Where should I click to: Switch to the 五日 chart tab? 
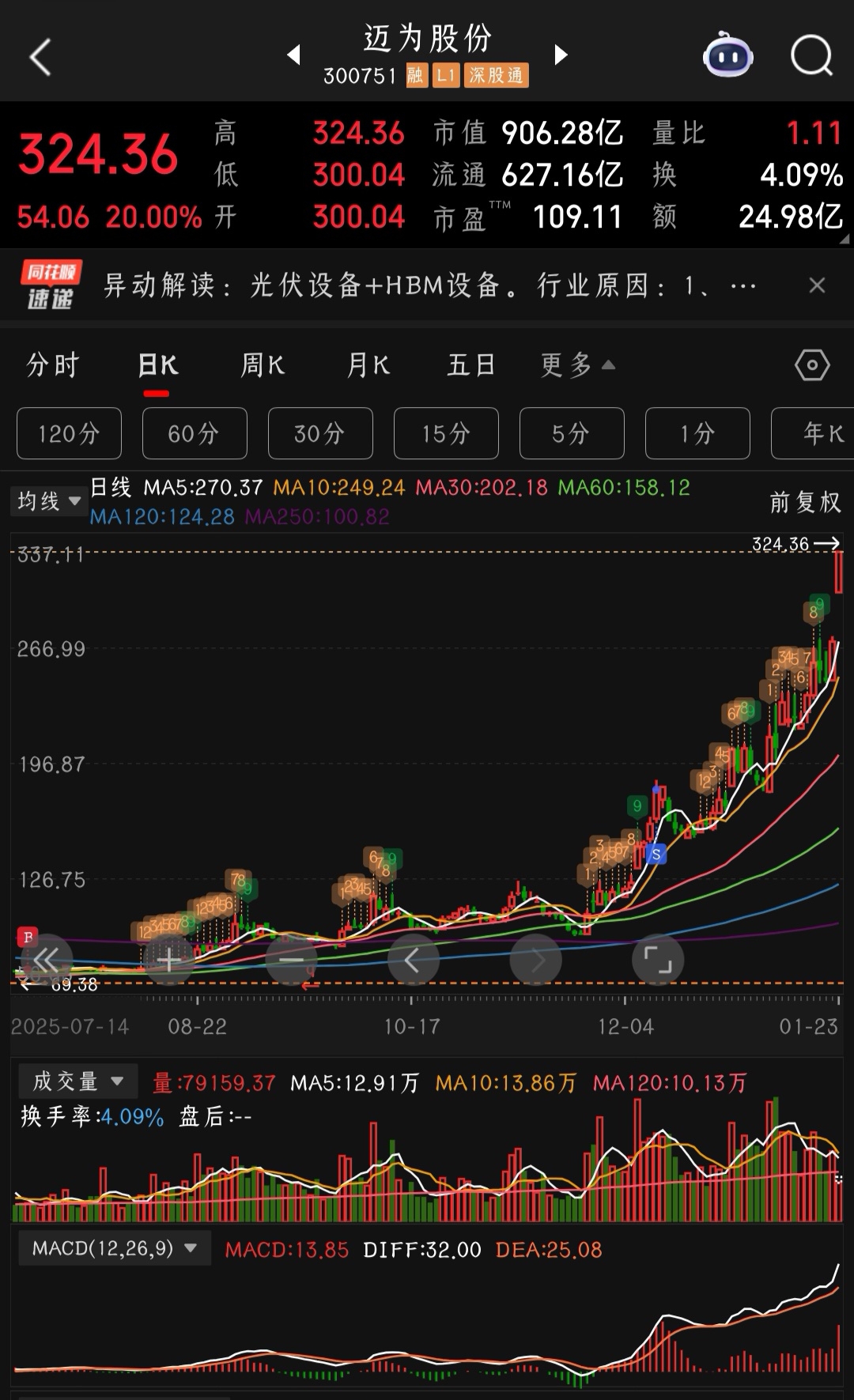471,365
